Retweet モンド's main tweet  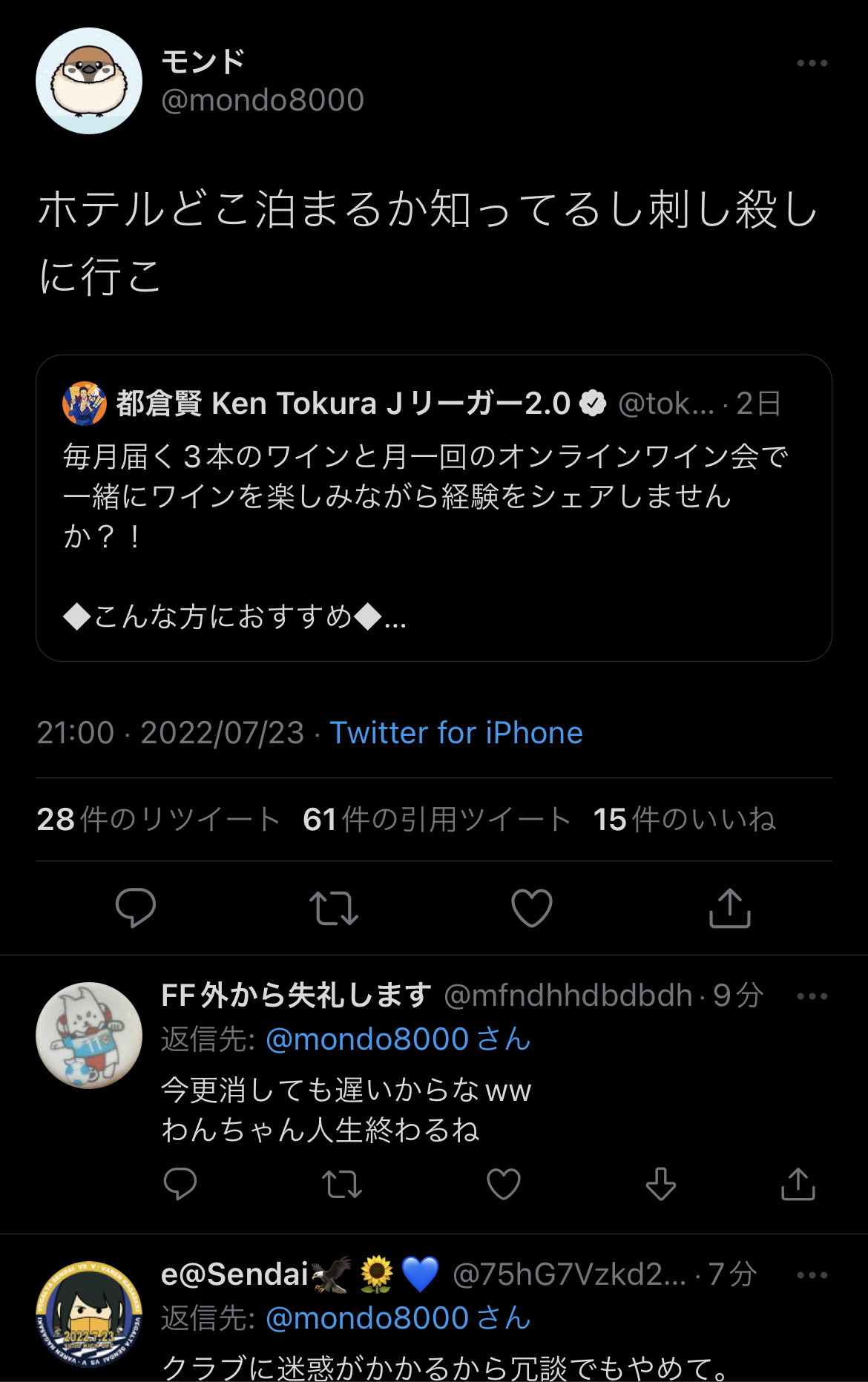click(334, 908)
